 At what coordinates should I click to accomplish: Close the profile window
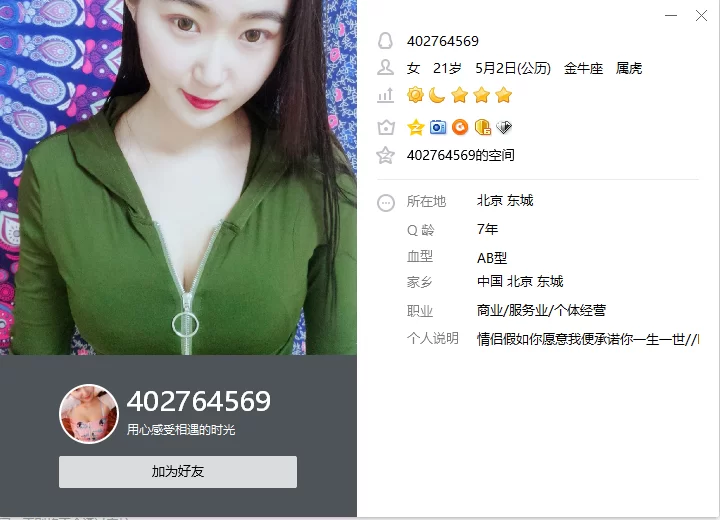pos(700,15)
